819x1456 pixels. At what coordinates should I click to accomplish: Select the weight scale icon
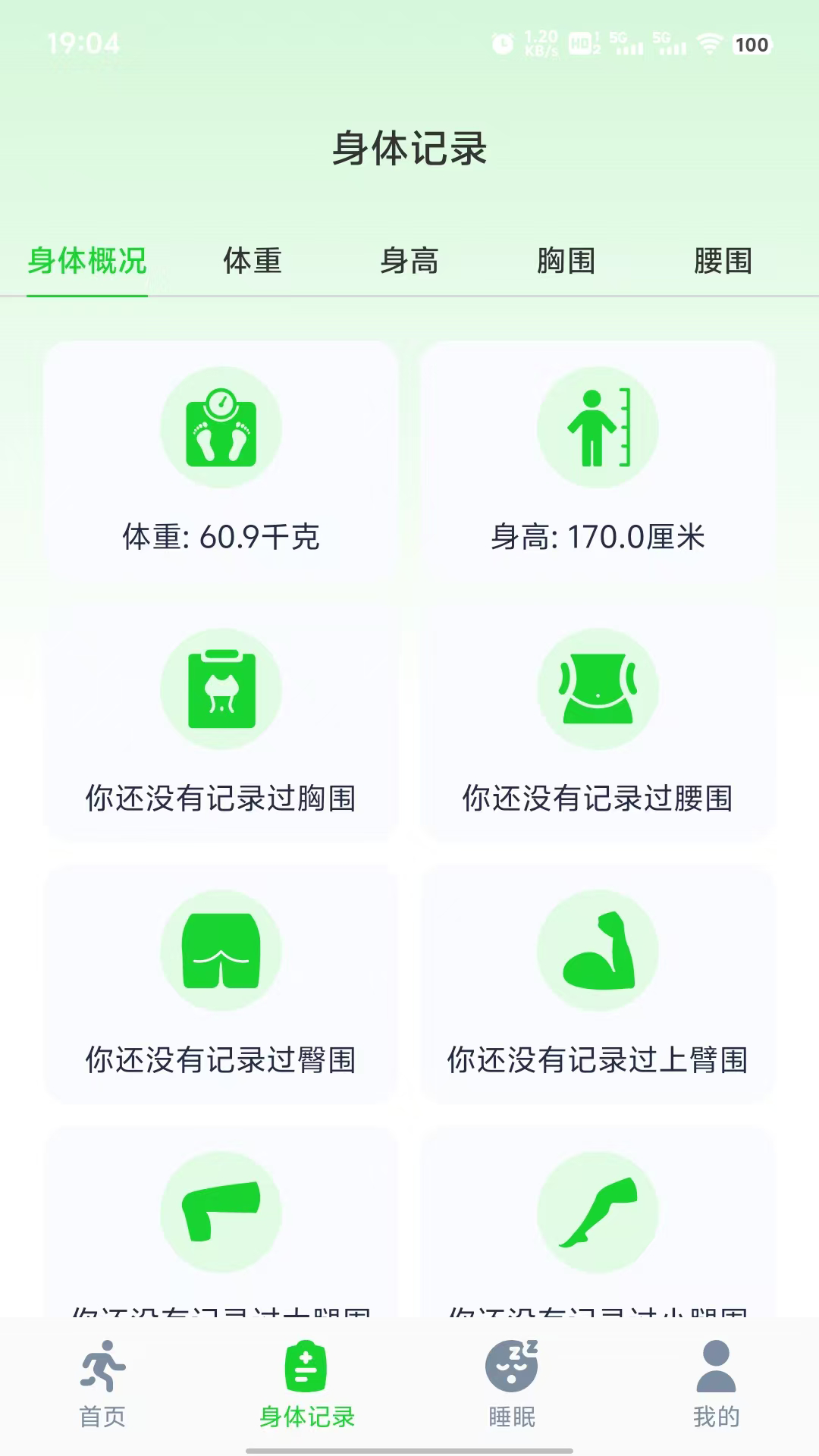[x=221, y=428]
